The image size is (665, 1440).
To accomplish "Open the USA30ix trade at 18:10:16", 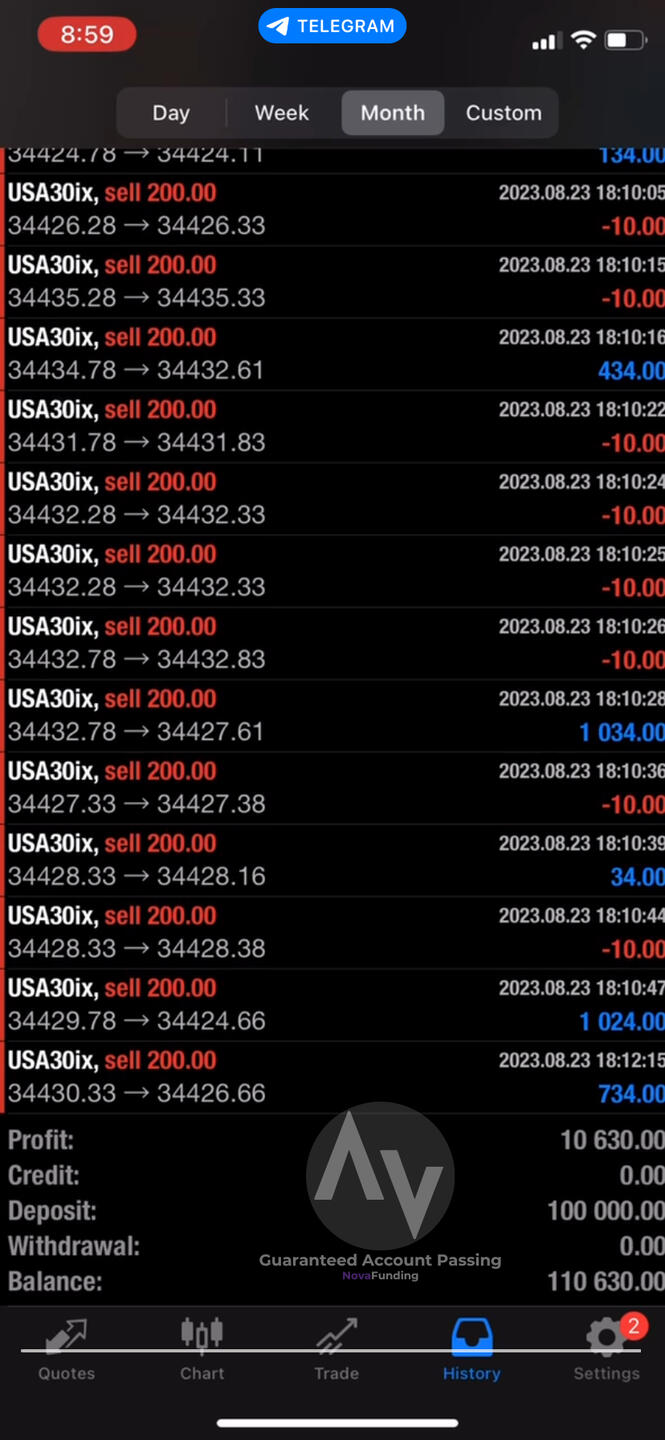I will tap(332, 354).
